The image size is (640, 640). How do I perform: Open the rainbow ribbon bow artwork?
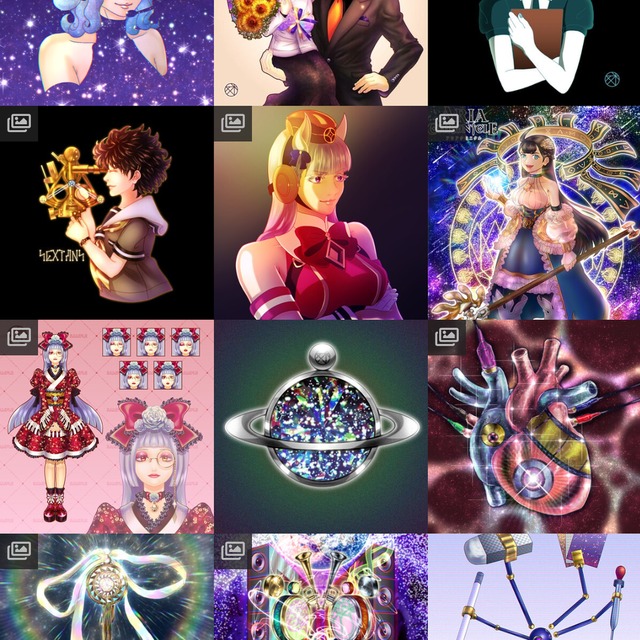(x=106, y=588)
